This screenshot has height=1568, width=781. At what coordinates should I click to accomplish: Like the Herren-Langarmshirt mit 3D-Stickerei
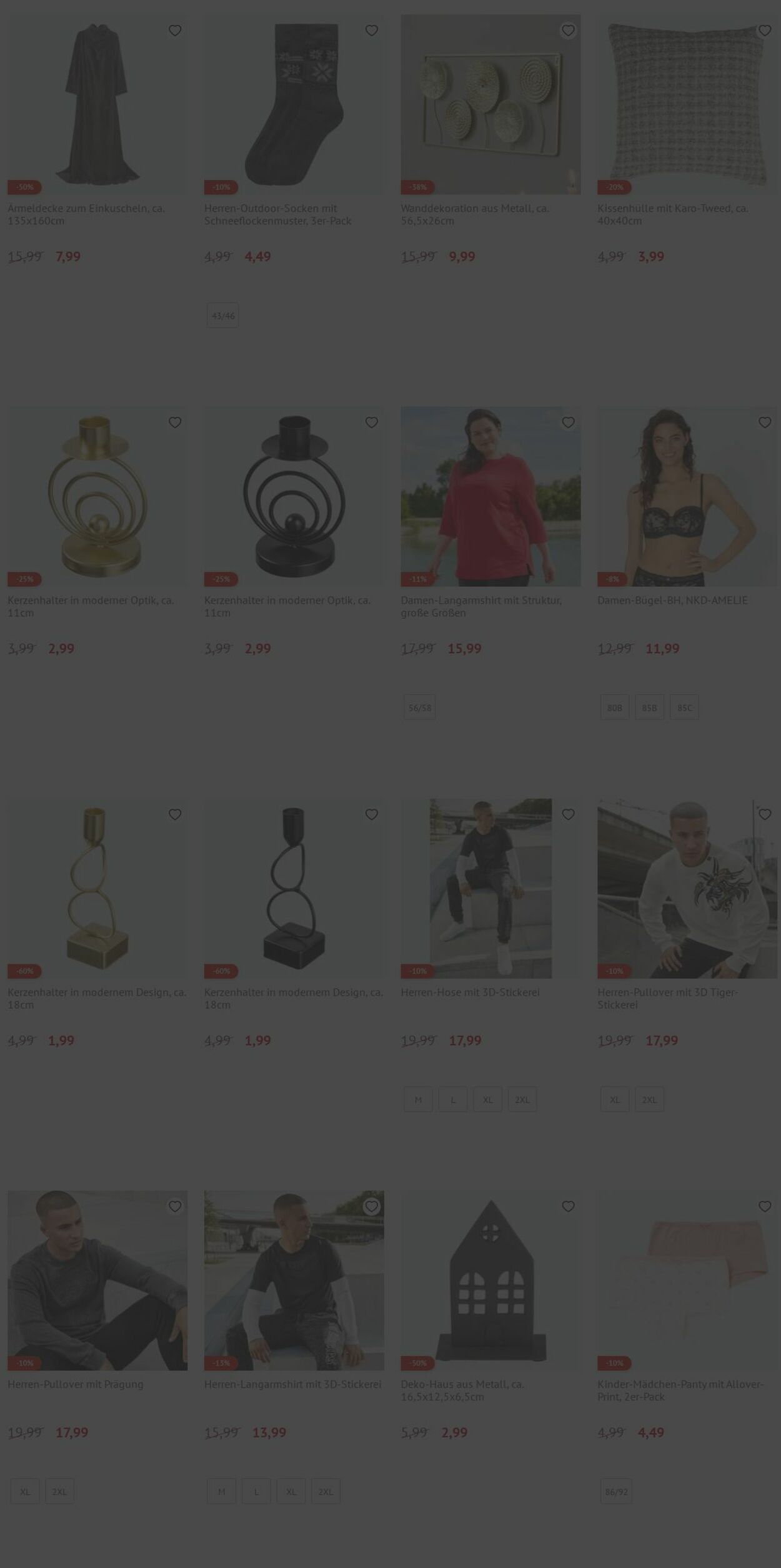pyautogui.click(x=372, y=1207)
